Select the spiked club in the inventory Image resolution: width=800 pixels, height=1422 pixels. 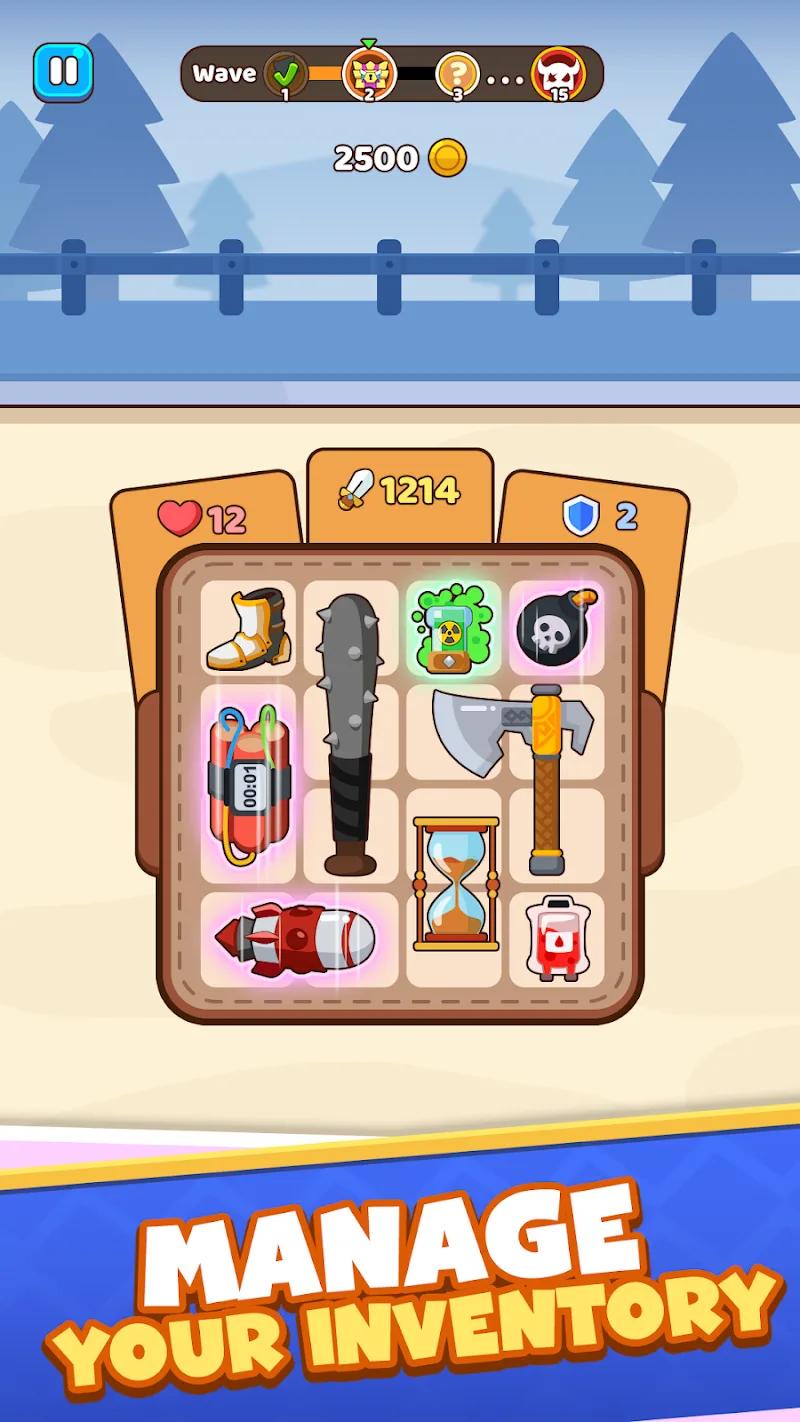[x=348, y=730]
